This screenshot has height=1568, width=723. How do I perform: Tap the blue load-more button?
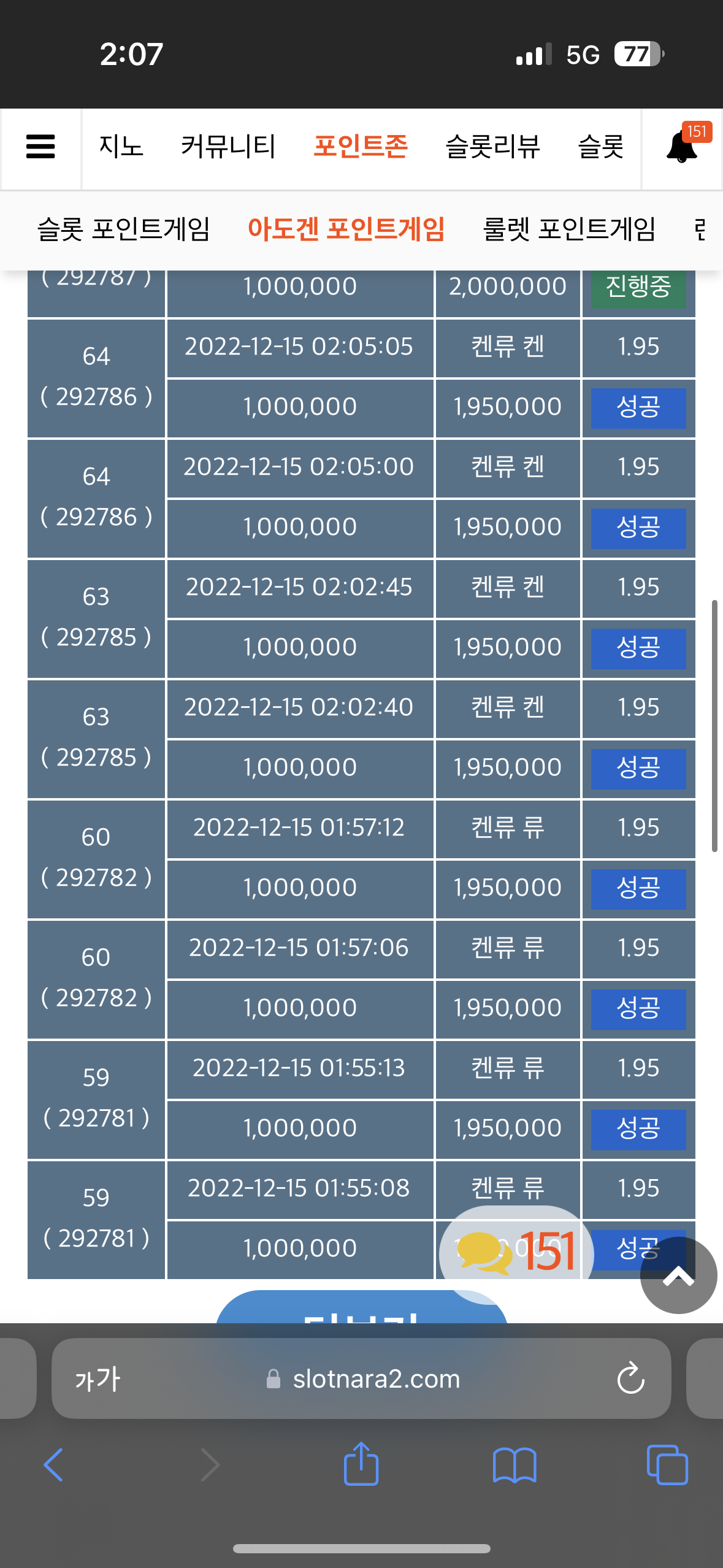point(362,1307)
